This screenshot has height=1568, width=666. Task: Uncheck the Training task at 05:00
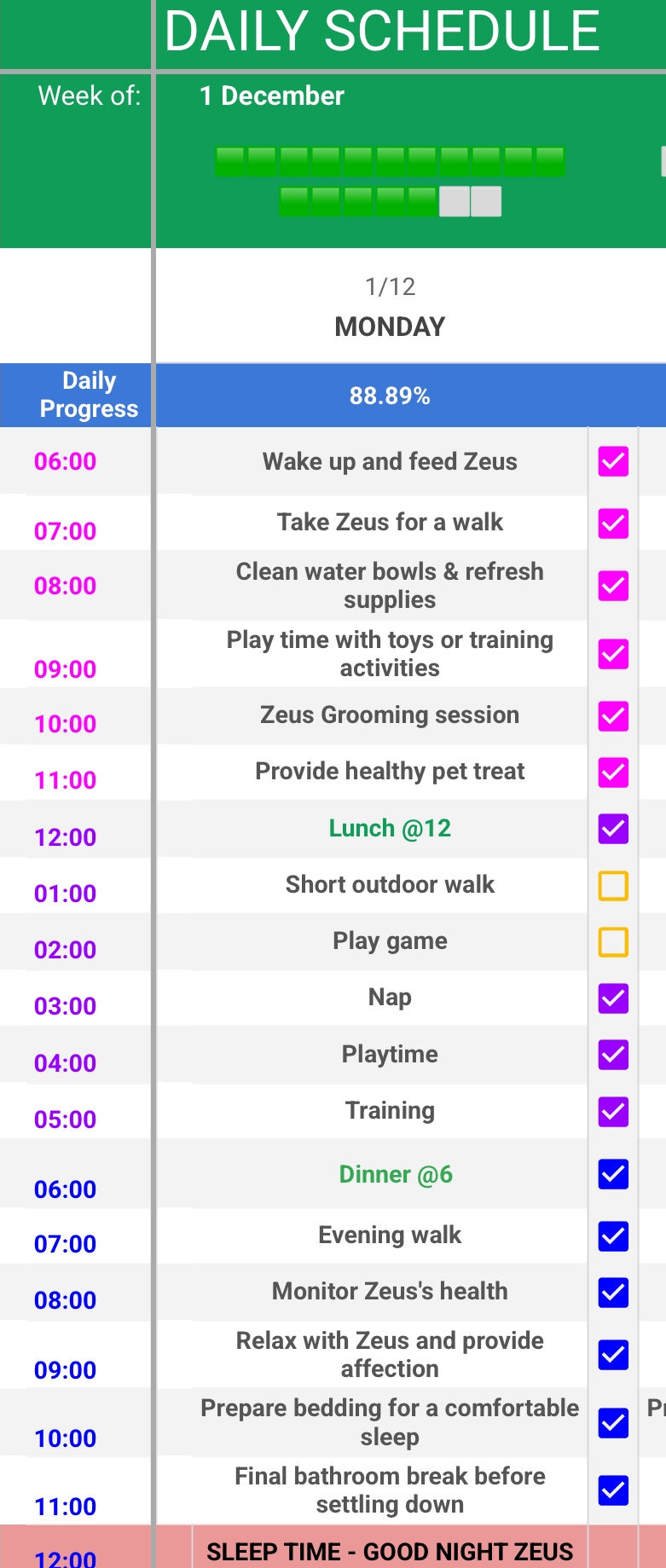pyautogui.click(x=613, y=1111)
